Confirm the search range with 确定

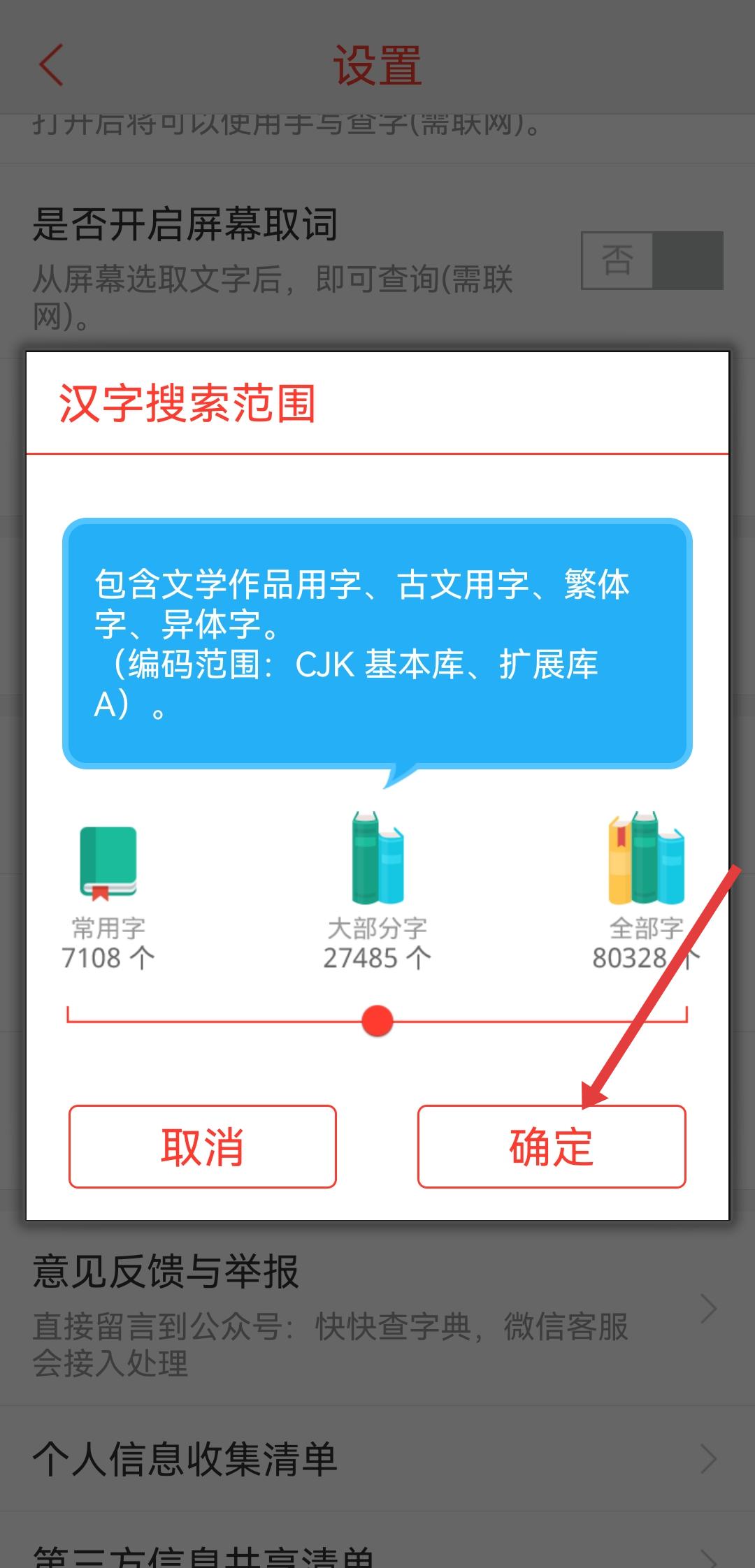[x=551, y=1147]
